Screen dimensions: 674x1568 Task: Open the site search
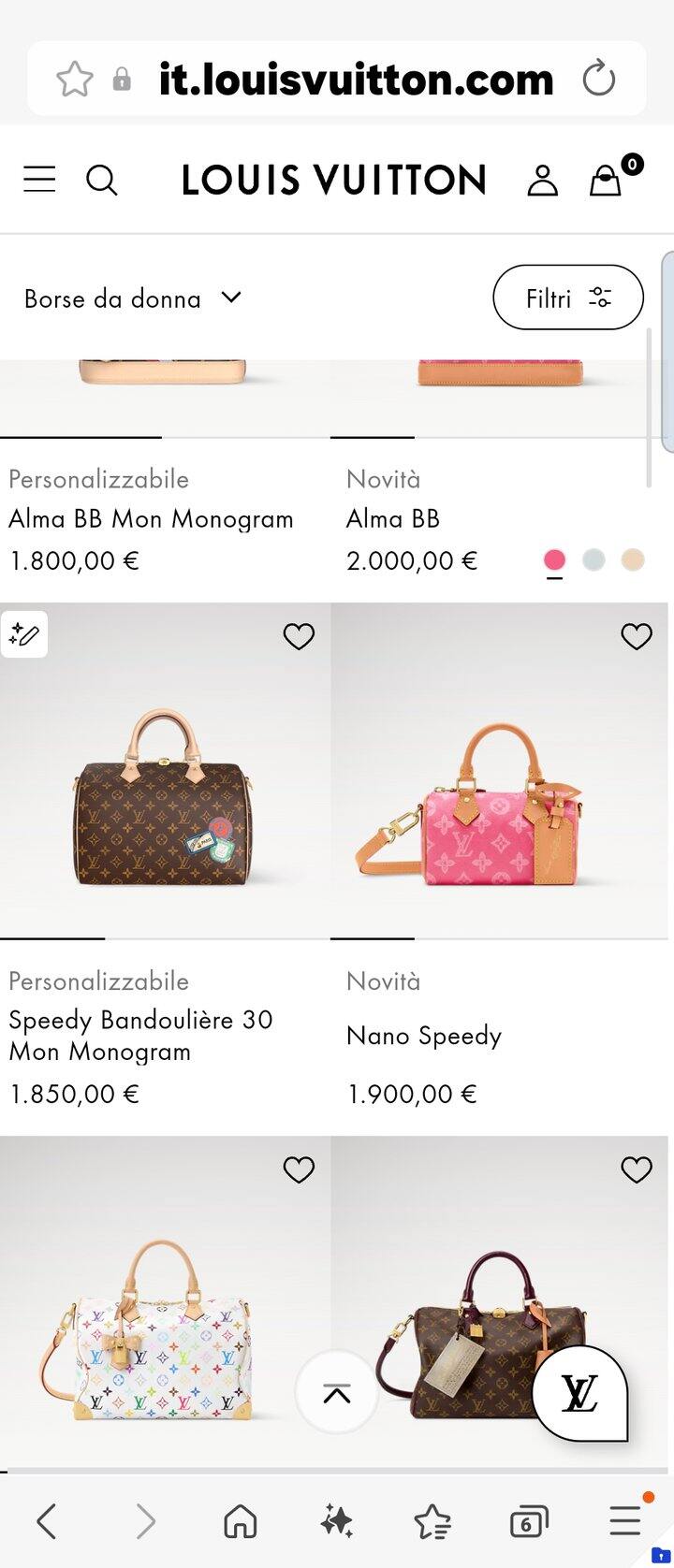tap(101, 179)
